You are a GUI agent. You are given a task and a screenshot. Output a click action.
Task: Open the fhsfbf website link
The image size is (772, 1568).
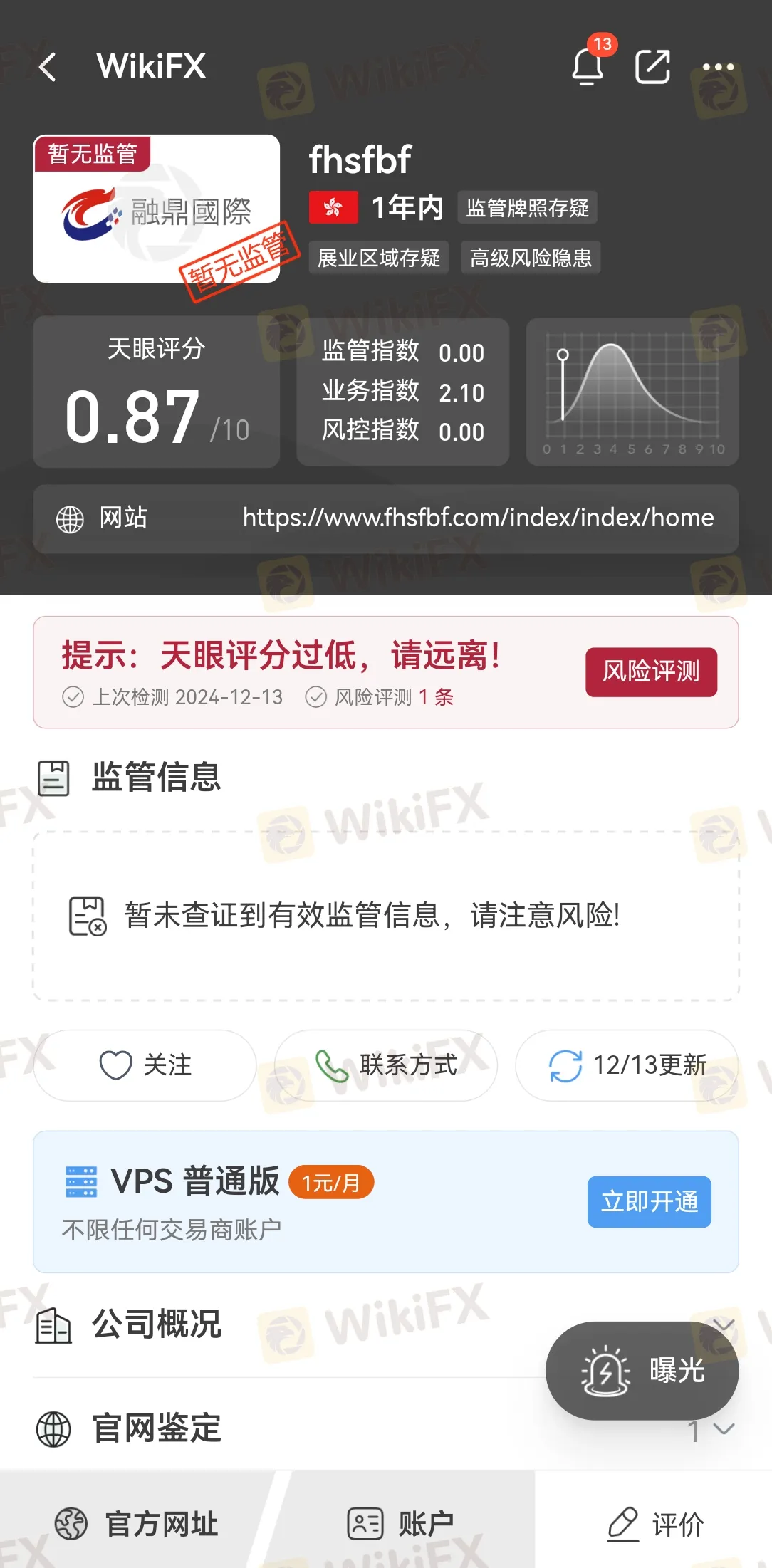coord(478,518)
